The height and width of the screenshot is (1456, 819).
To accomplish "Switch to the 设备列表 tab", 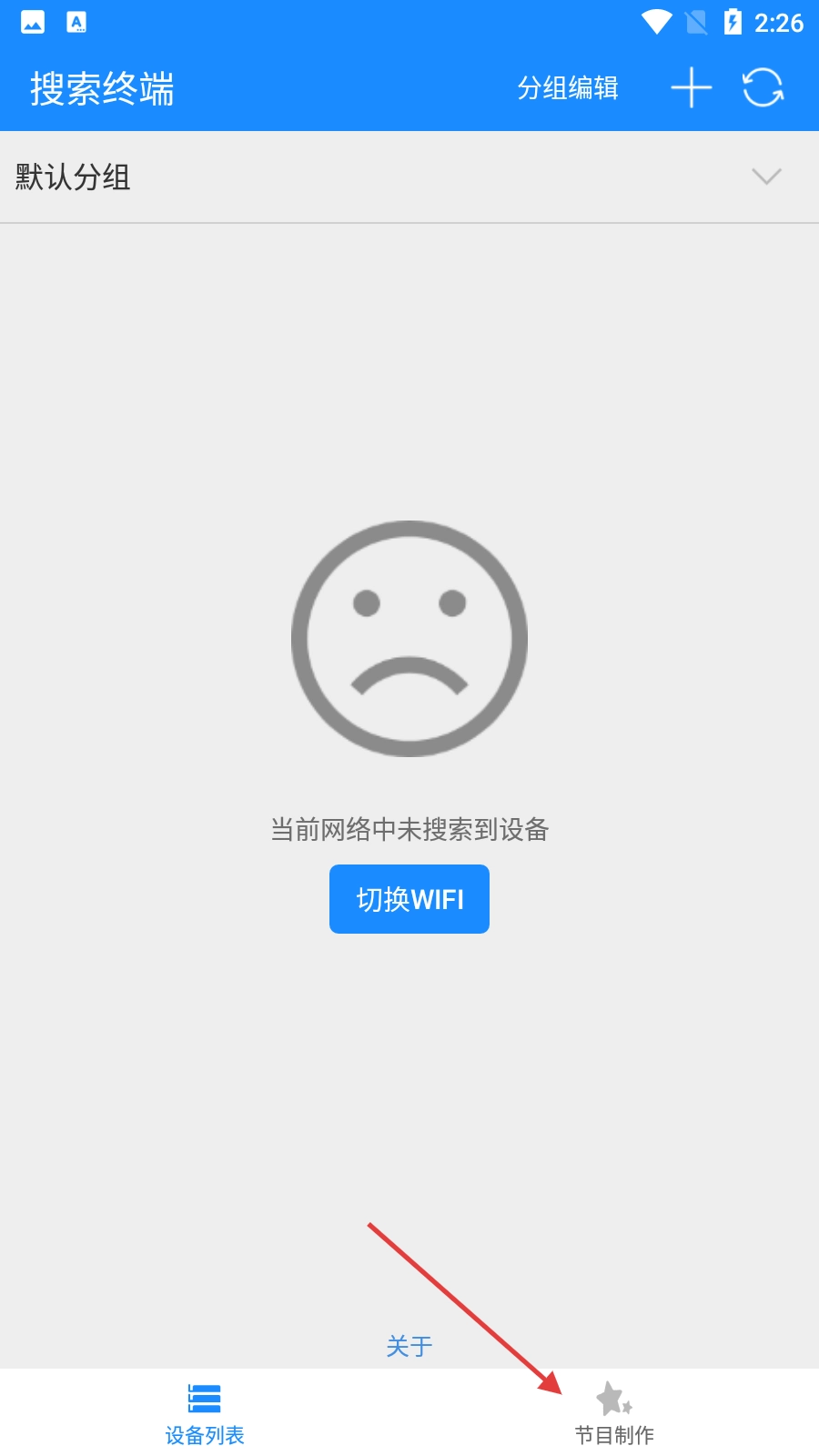I will 205,1414.
